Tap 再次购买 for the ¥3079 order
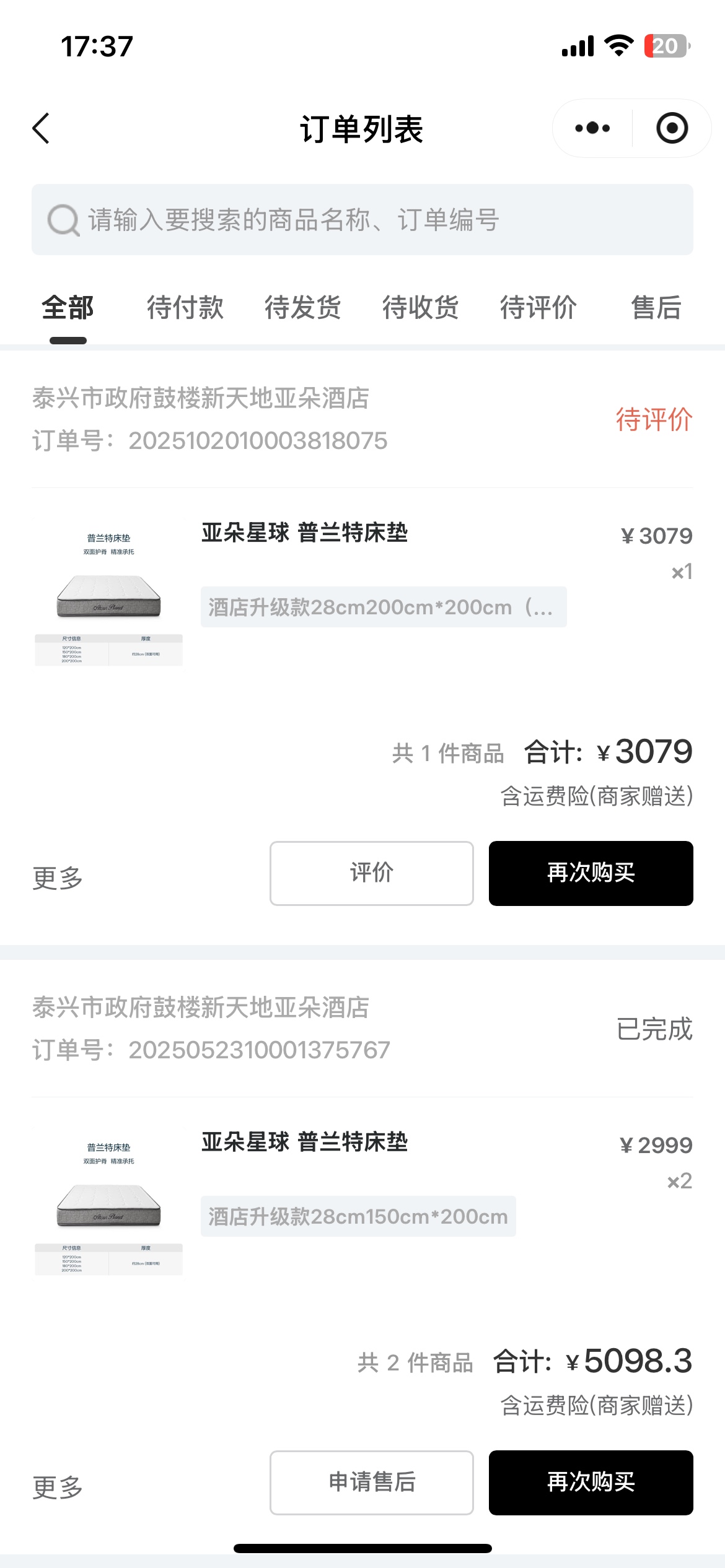 pyautogui.click(x=591, y=873)
